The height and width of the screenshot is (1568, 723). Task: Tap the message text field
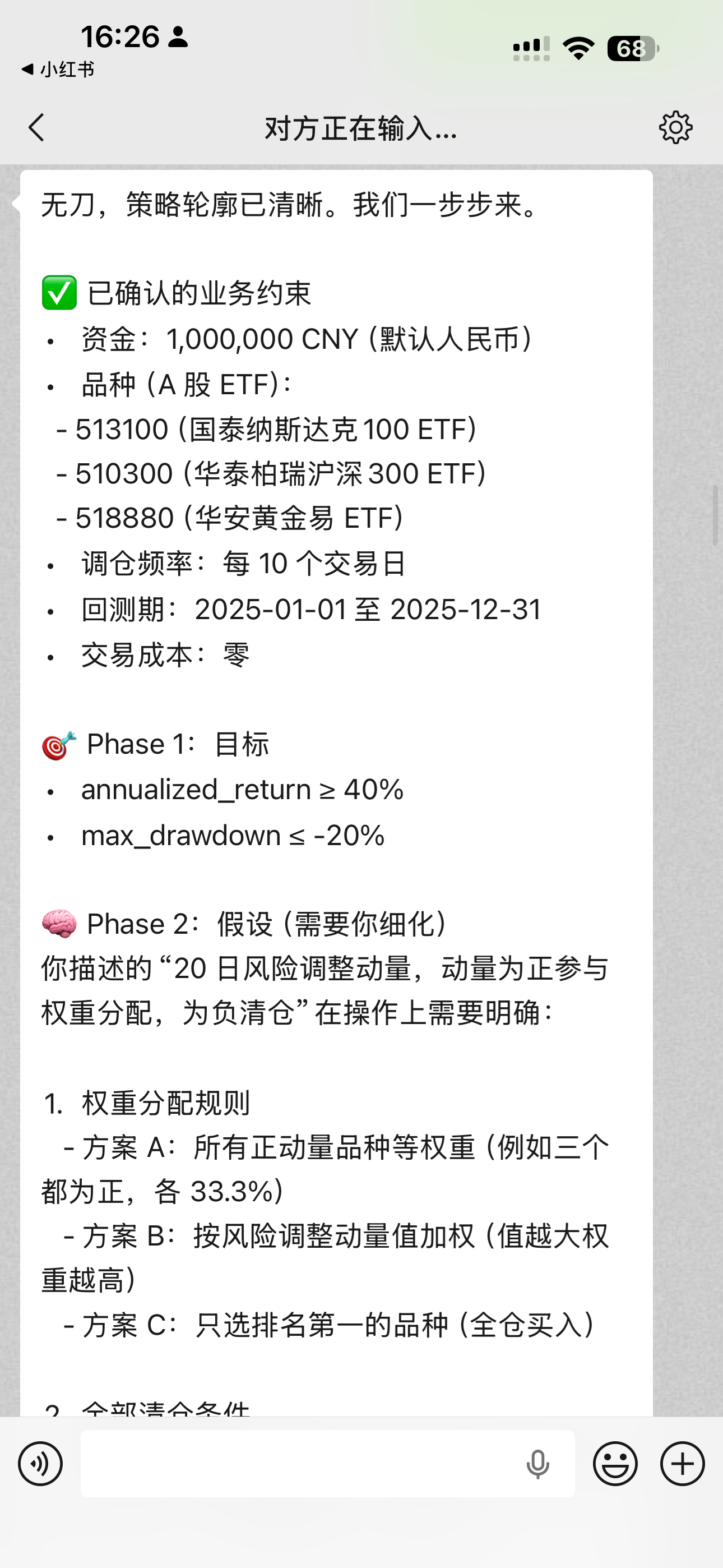[x=298, y=1464]
